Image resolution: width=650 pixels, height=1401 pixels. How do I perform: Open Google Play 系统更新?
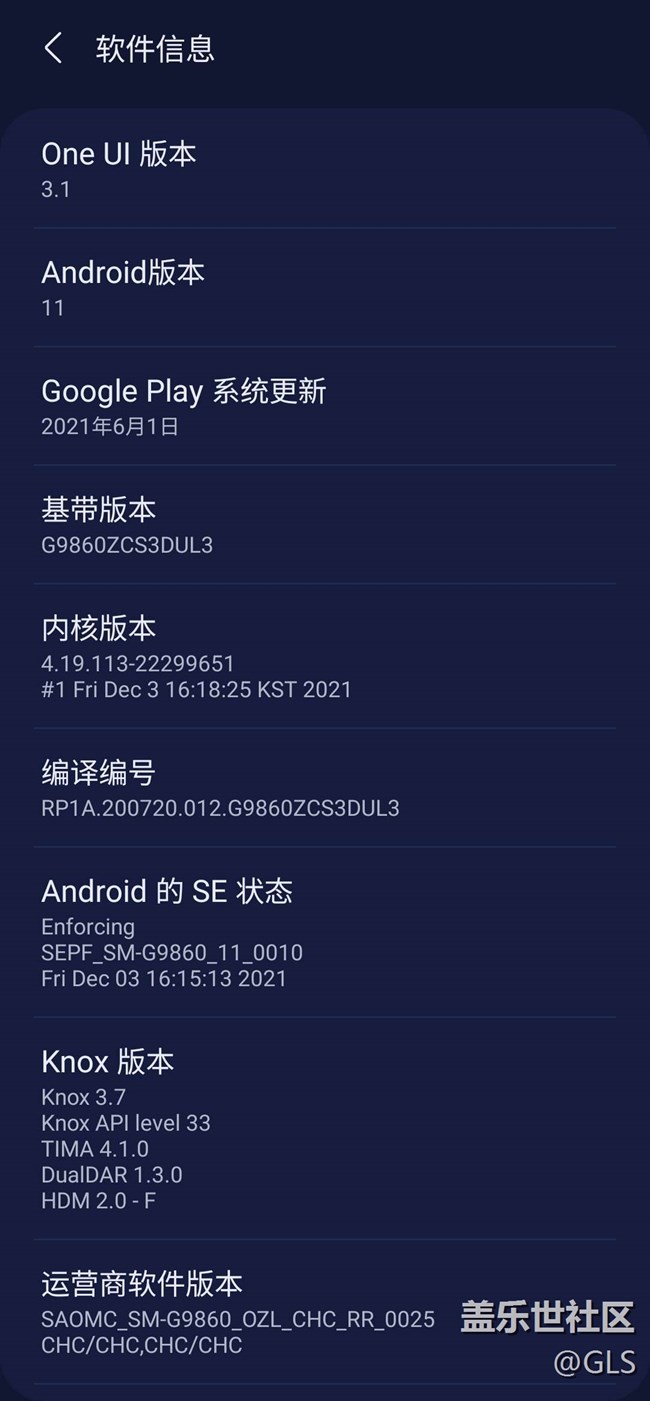tap(324, 406)
